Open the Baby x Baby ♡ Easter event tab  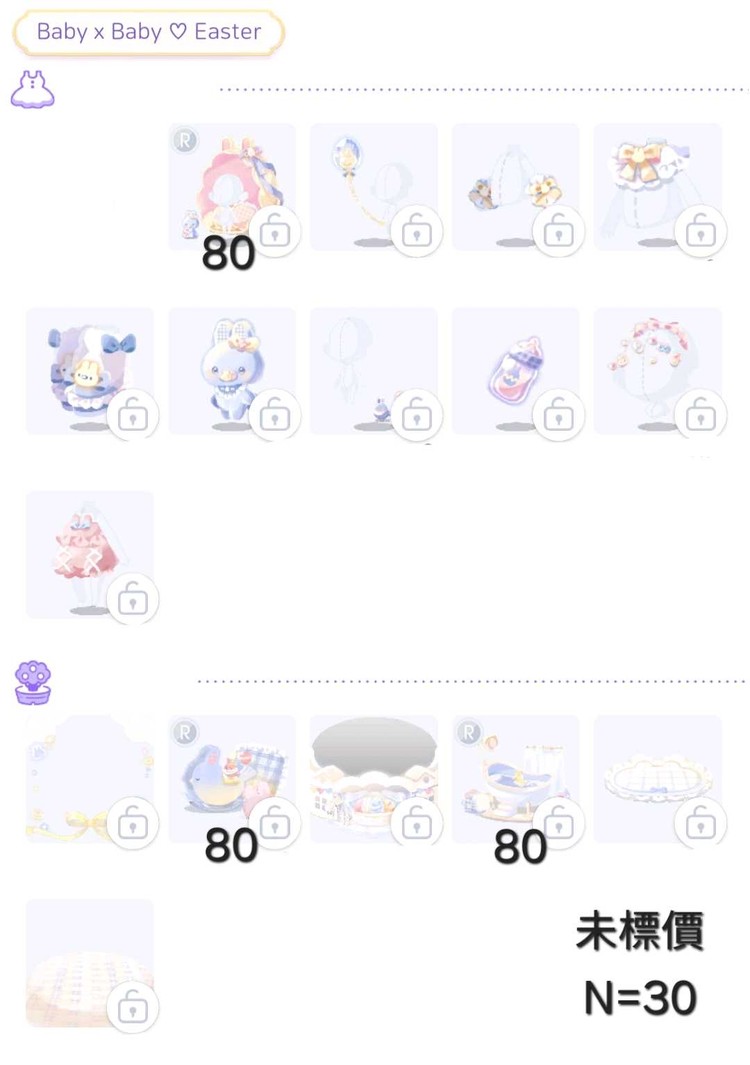coord(147,32)
